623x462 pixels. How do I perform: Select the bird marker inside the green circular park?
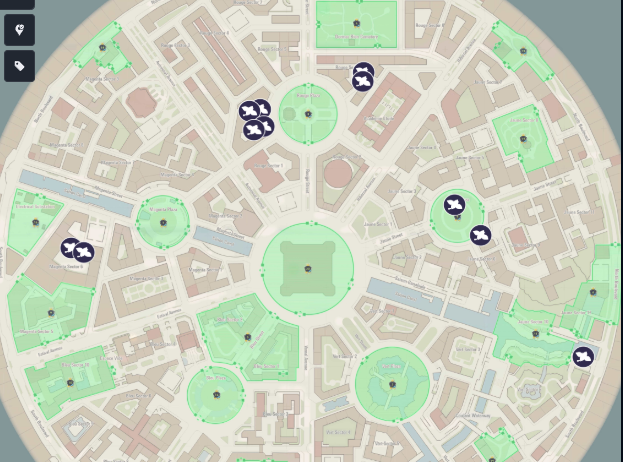click(455, 206)
